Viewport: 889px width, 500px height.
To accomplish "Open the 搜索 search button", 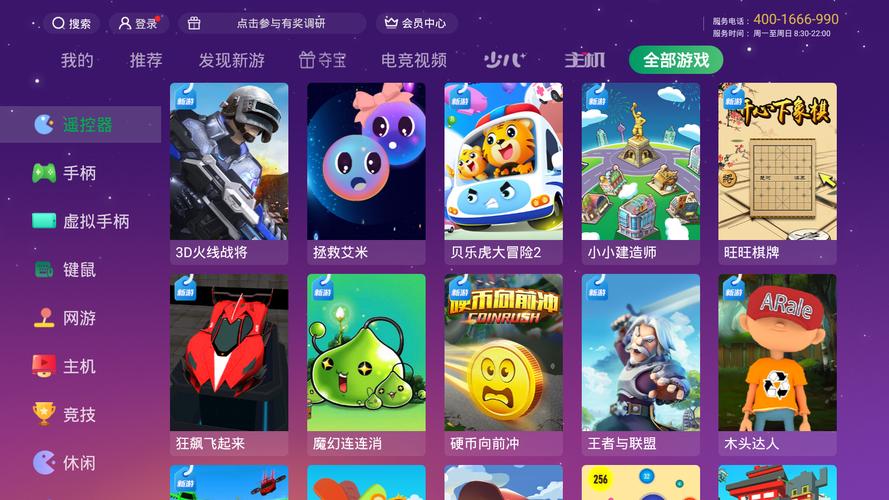I will [71, 23].
